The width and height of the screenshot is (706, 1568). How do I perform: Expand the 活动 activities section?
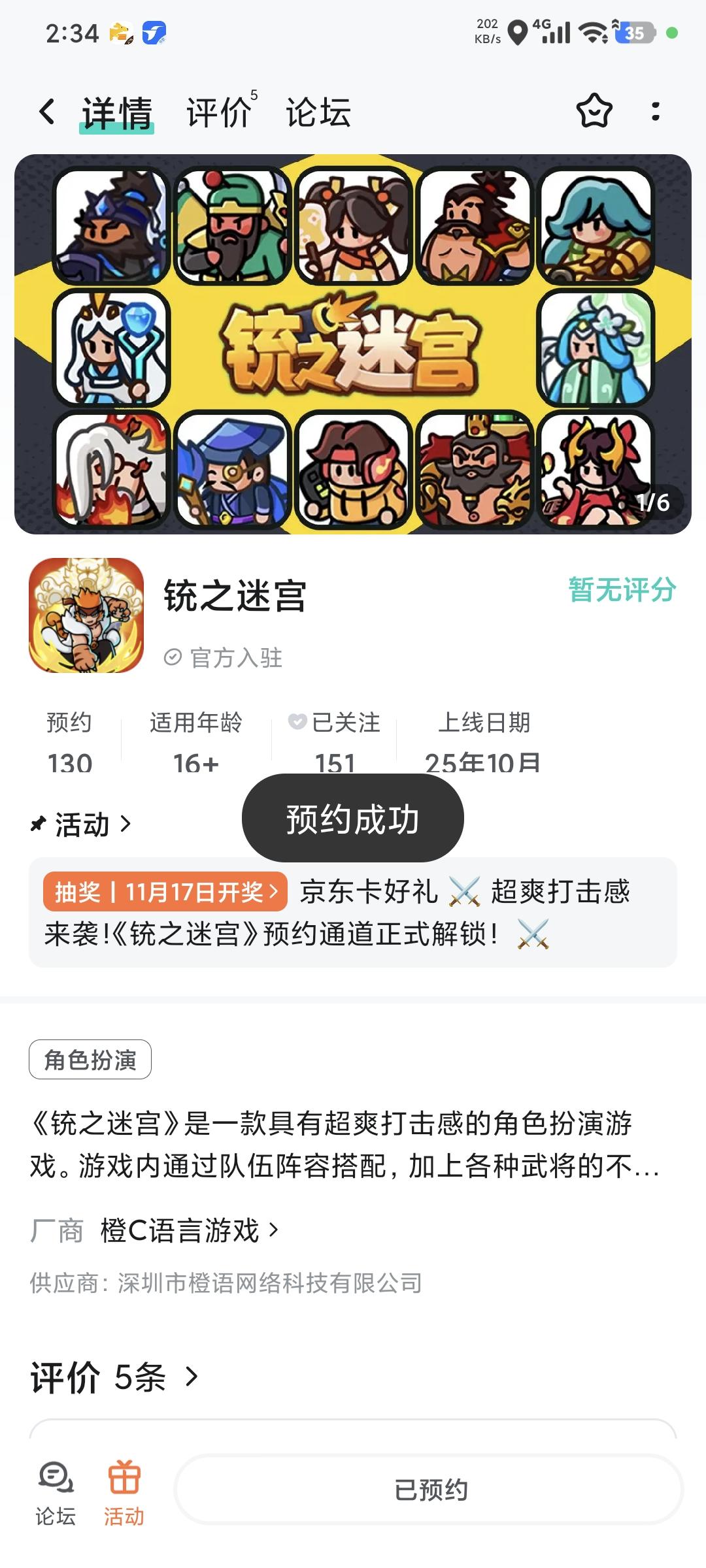click(80, 825)
